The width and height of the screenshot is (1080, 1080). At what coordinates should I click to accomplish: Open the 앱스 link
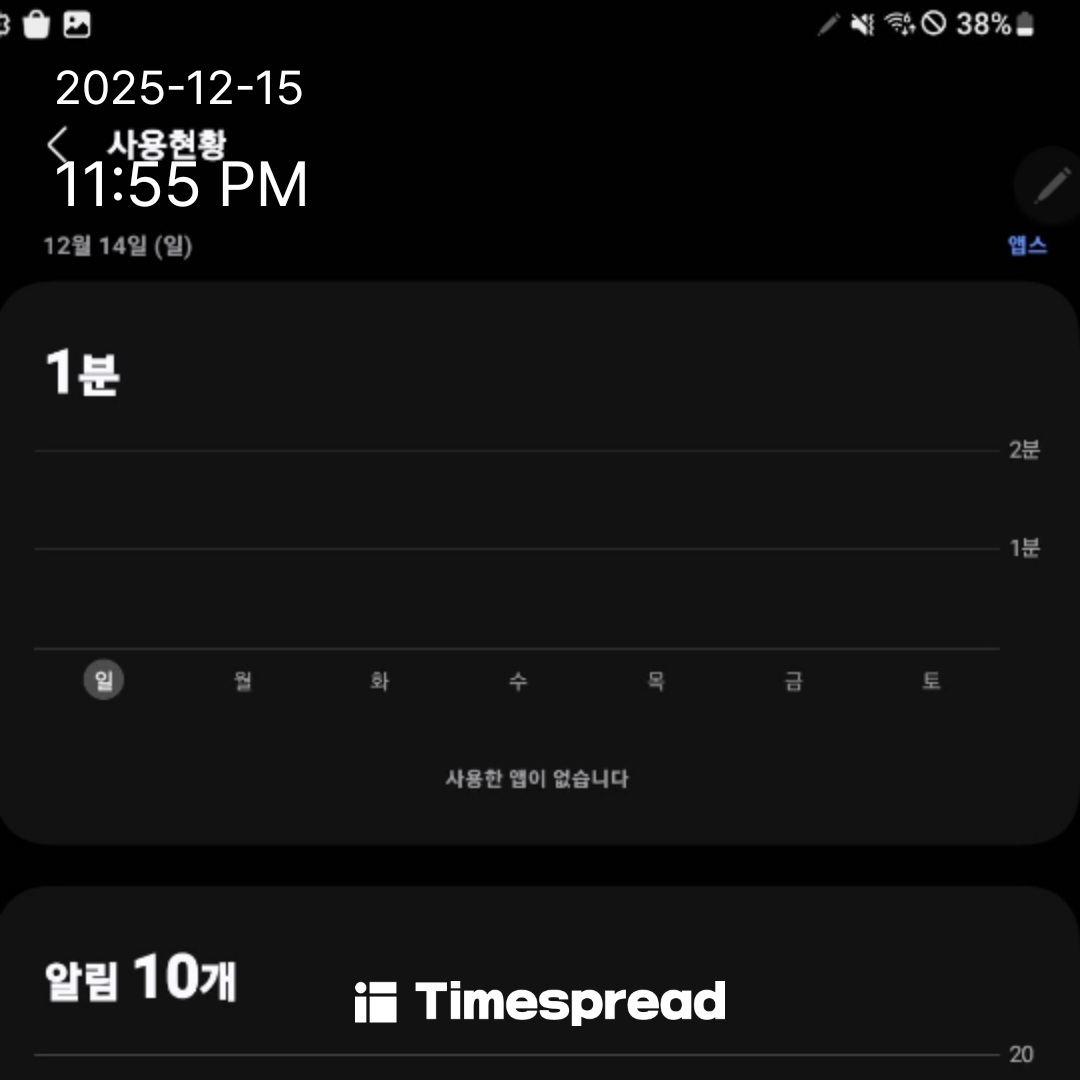(1027, 246)
